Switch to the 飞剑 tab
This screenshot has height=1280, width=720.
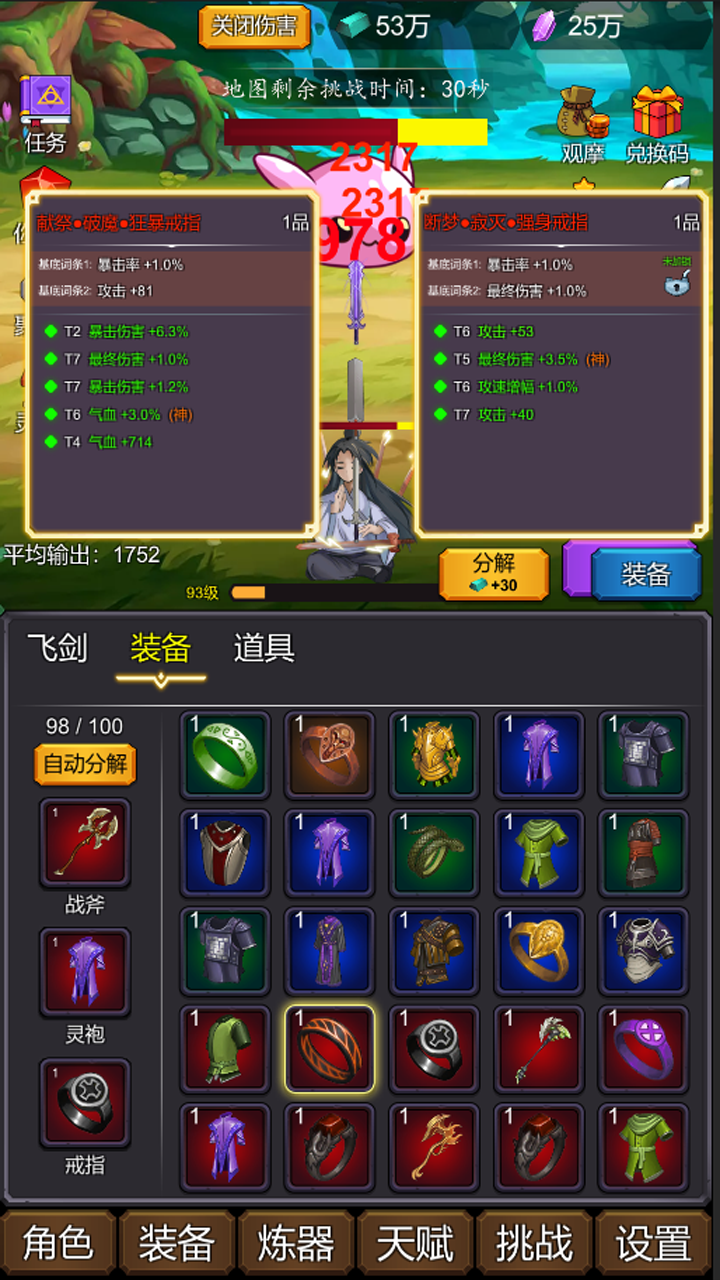click(57, 648)
